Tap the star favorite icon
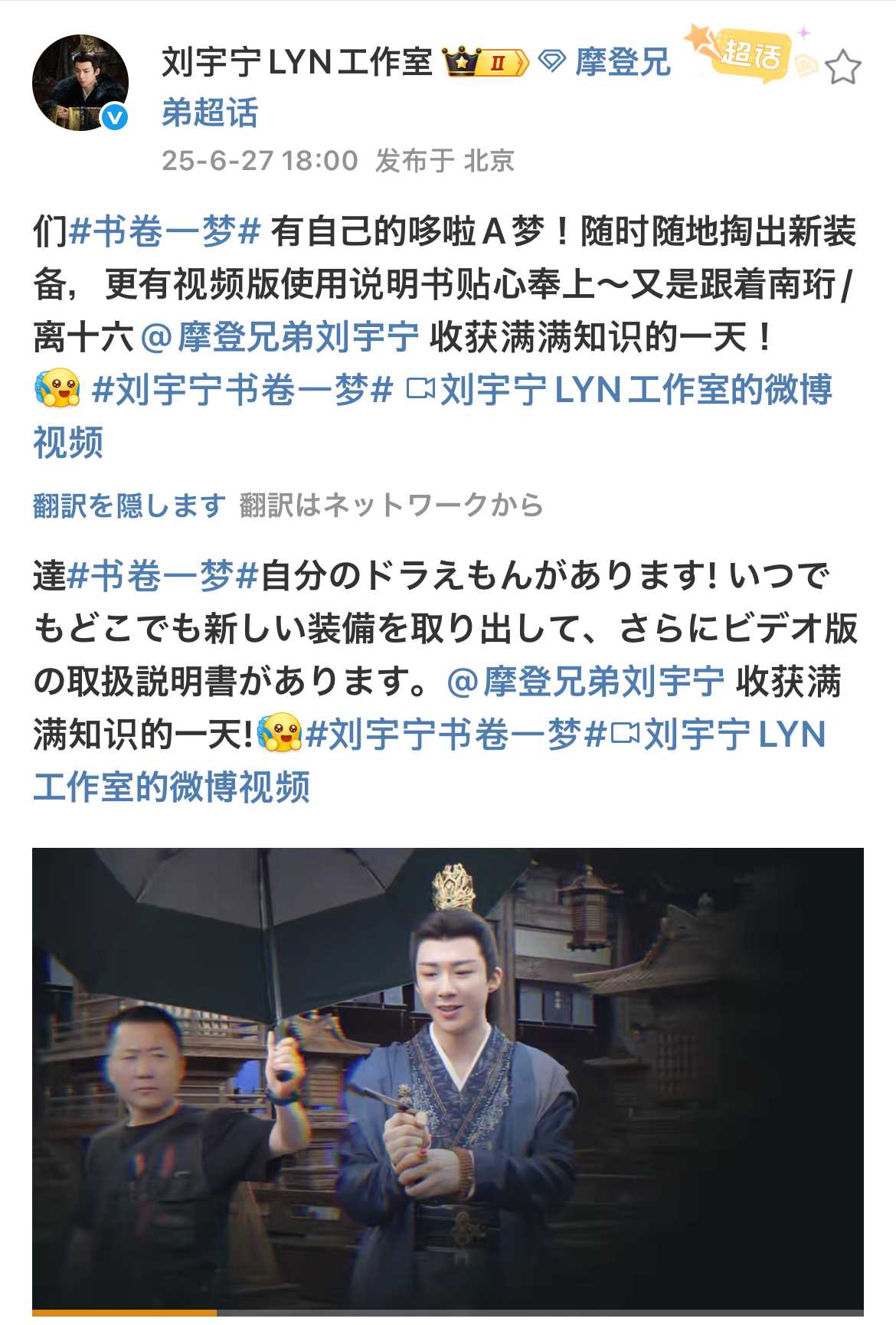896x1325 pixels. click(843, 67)
